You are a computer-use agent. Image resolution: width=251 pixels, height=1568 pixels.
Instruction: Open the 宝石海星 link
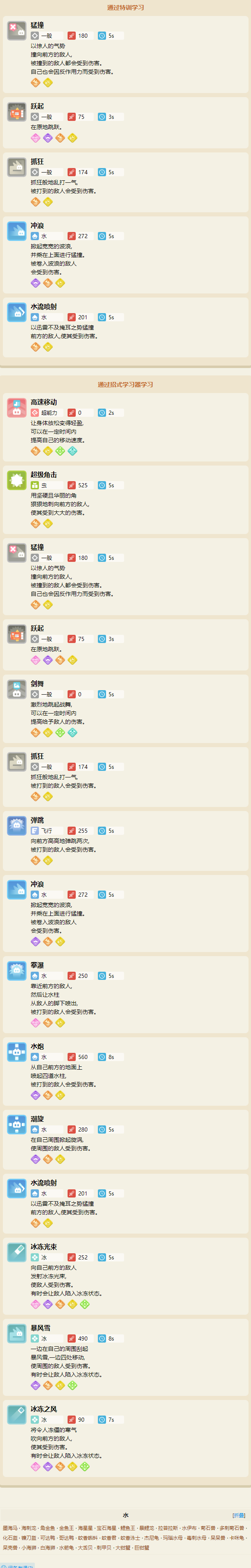click(x=106, y=1528)
